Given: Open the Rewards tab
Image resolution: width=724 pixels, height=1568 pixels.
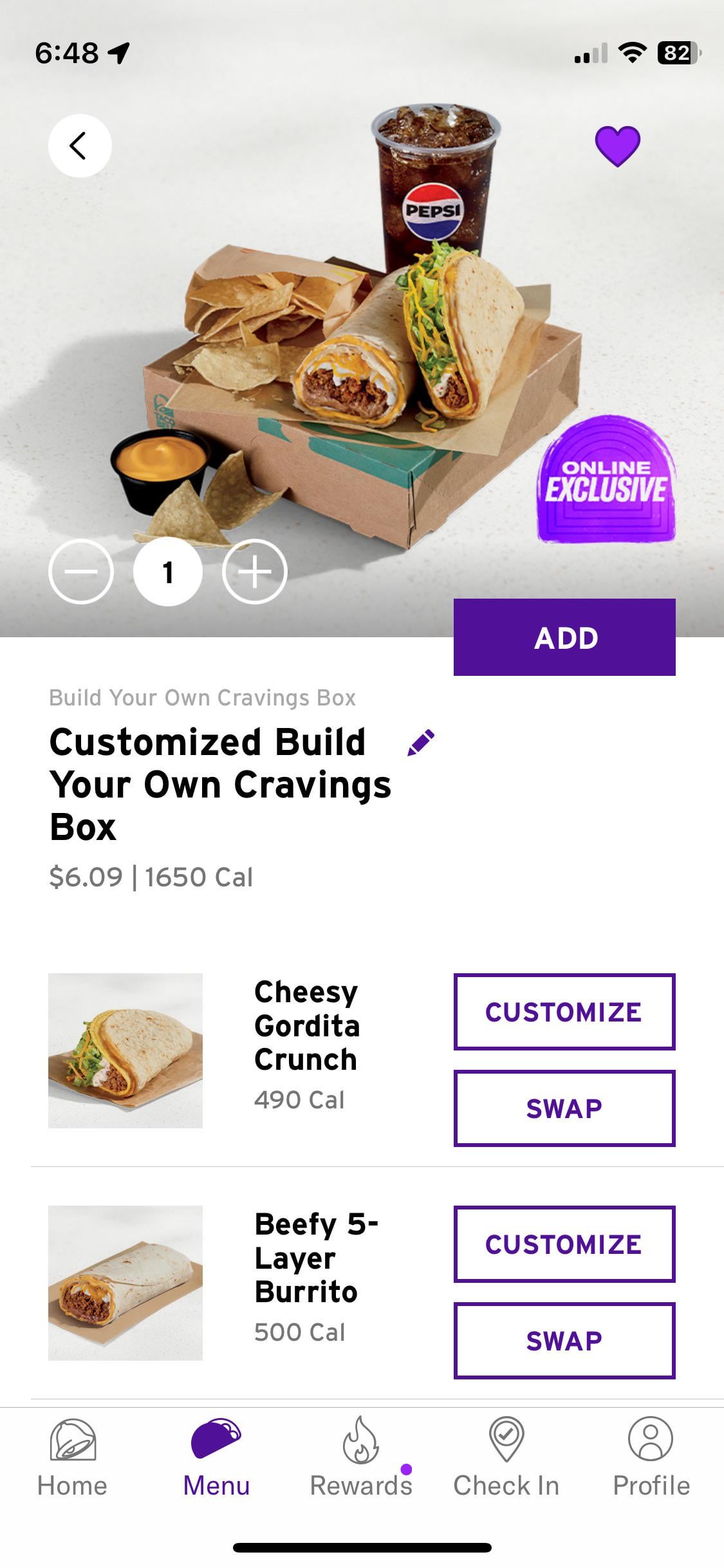Looking at the screenshot, I should pyautogui.click(x=361, y=1459).
